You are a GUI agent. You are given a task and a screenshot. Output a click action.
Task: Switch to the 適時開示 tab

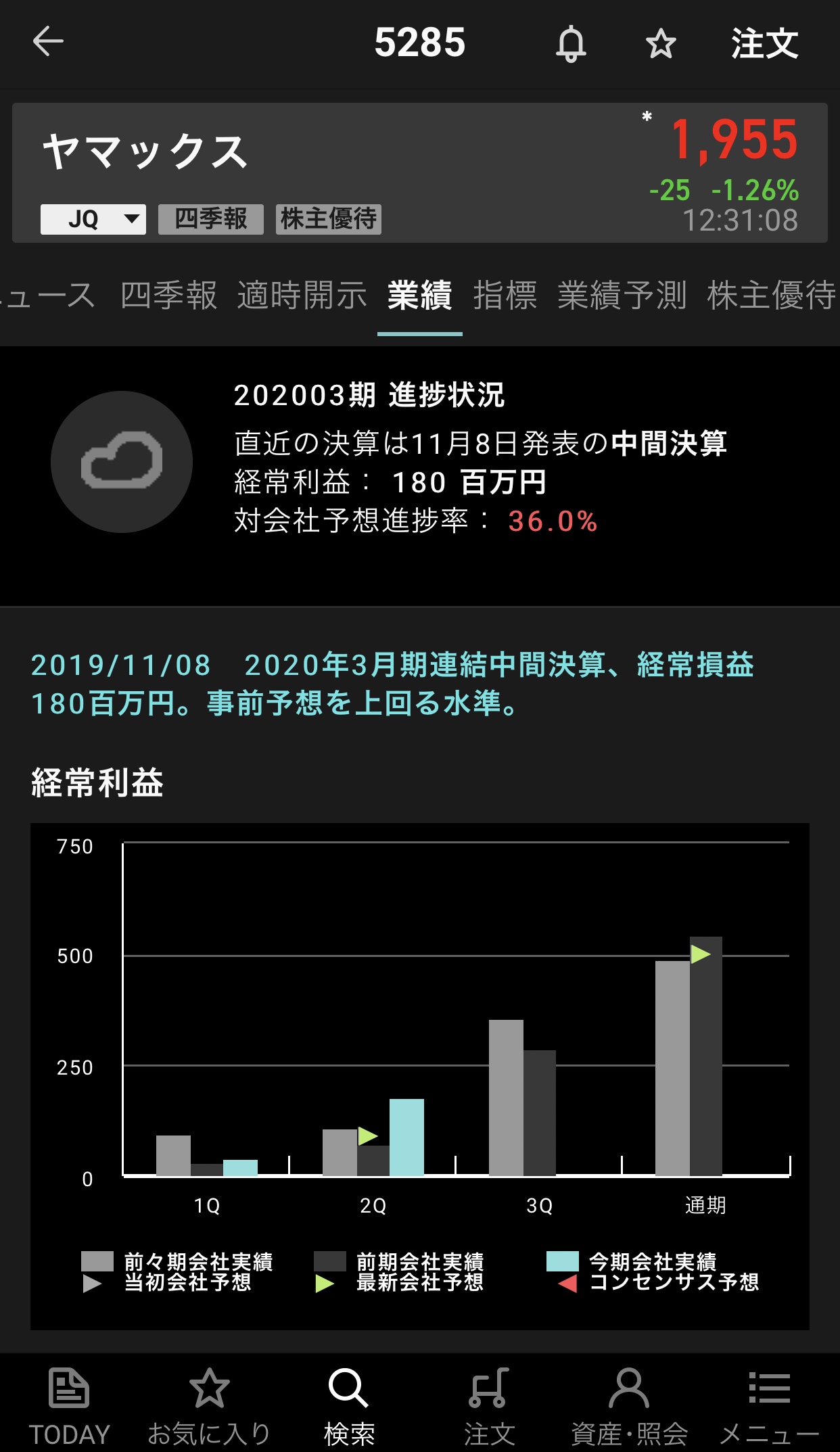[302, 296]
